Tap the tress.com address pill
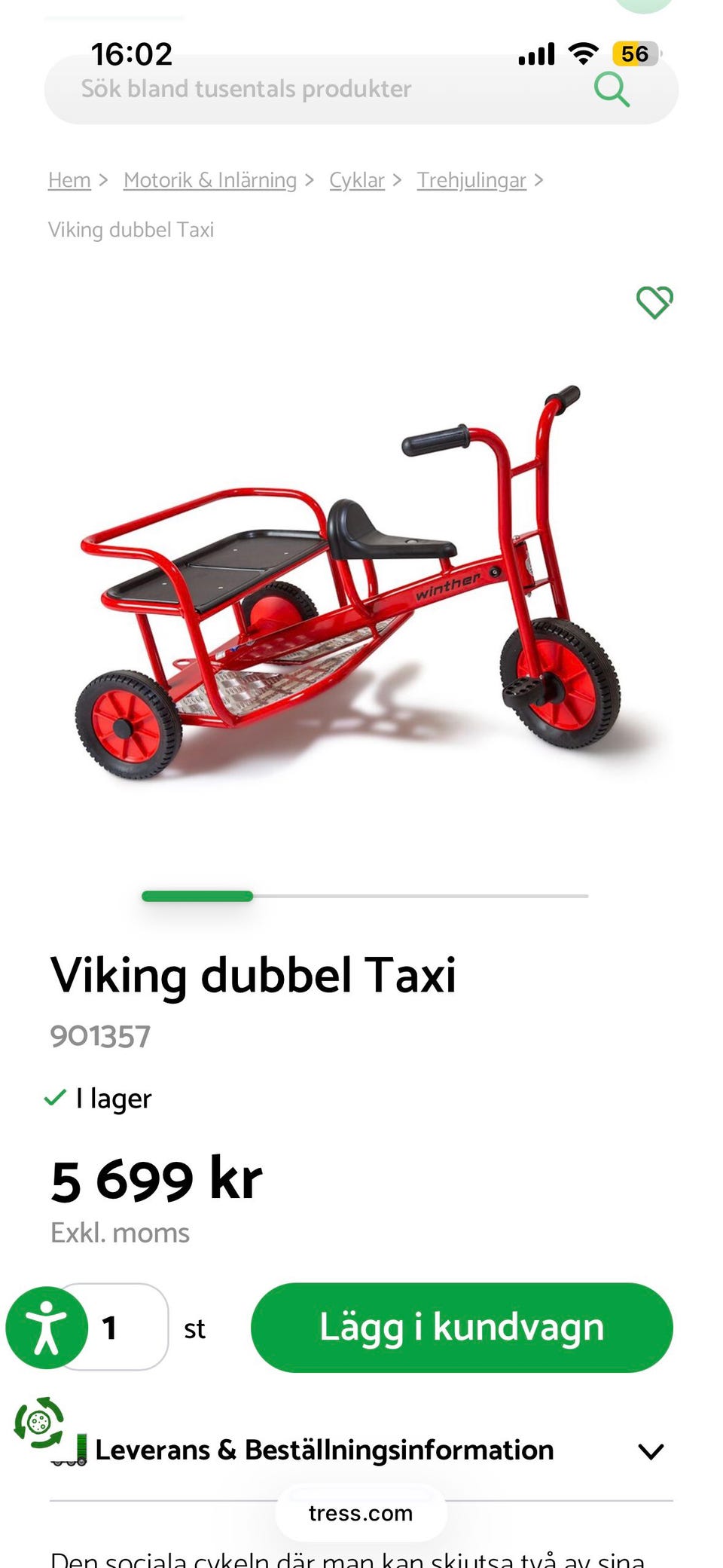 point(361,1513)
